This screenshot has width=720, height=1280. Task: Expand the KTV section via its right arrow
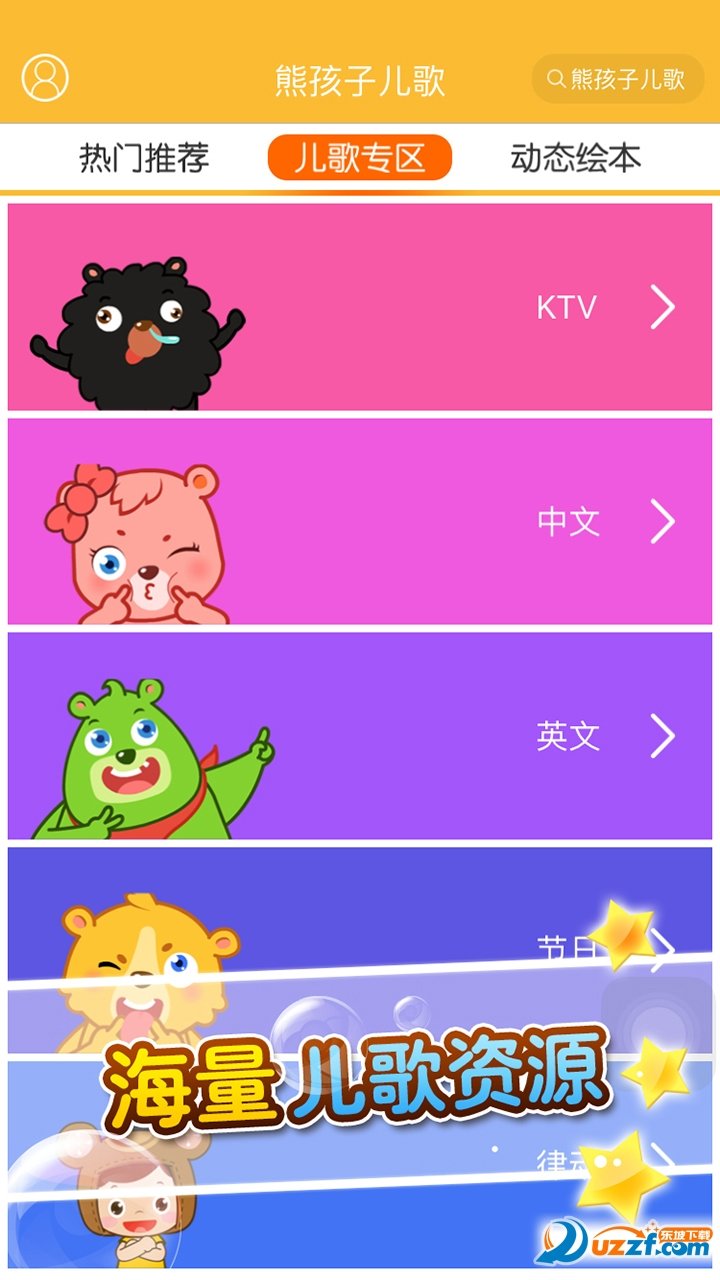661,308
